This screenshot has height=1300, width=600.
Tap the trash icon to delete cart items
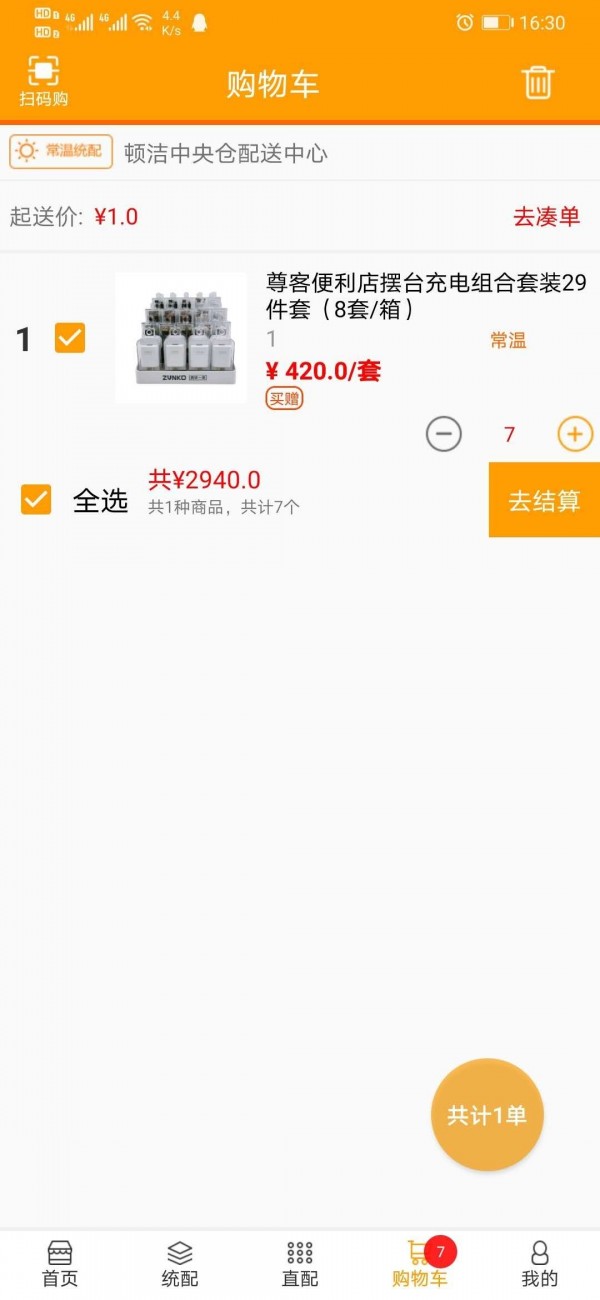pyautogui.click(x=537, y=82)
